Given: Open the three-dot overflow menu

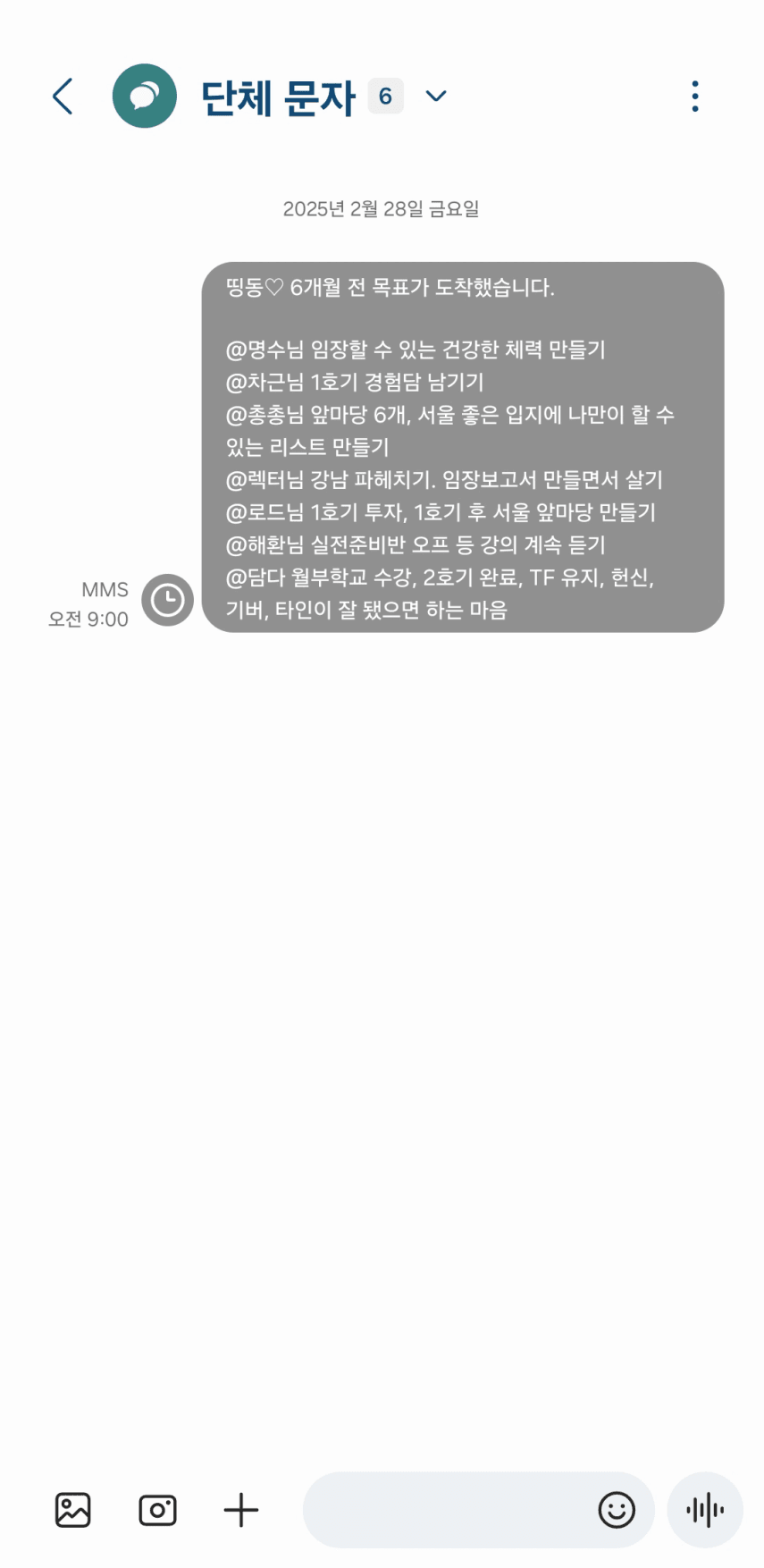Looking at the screenshot, I should 695,97.
